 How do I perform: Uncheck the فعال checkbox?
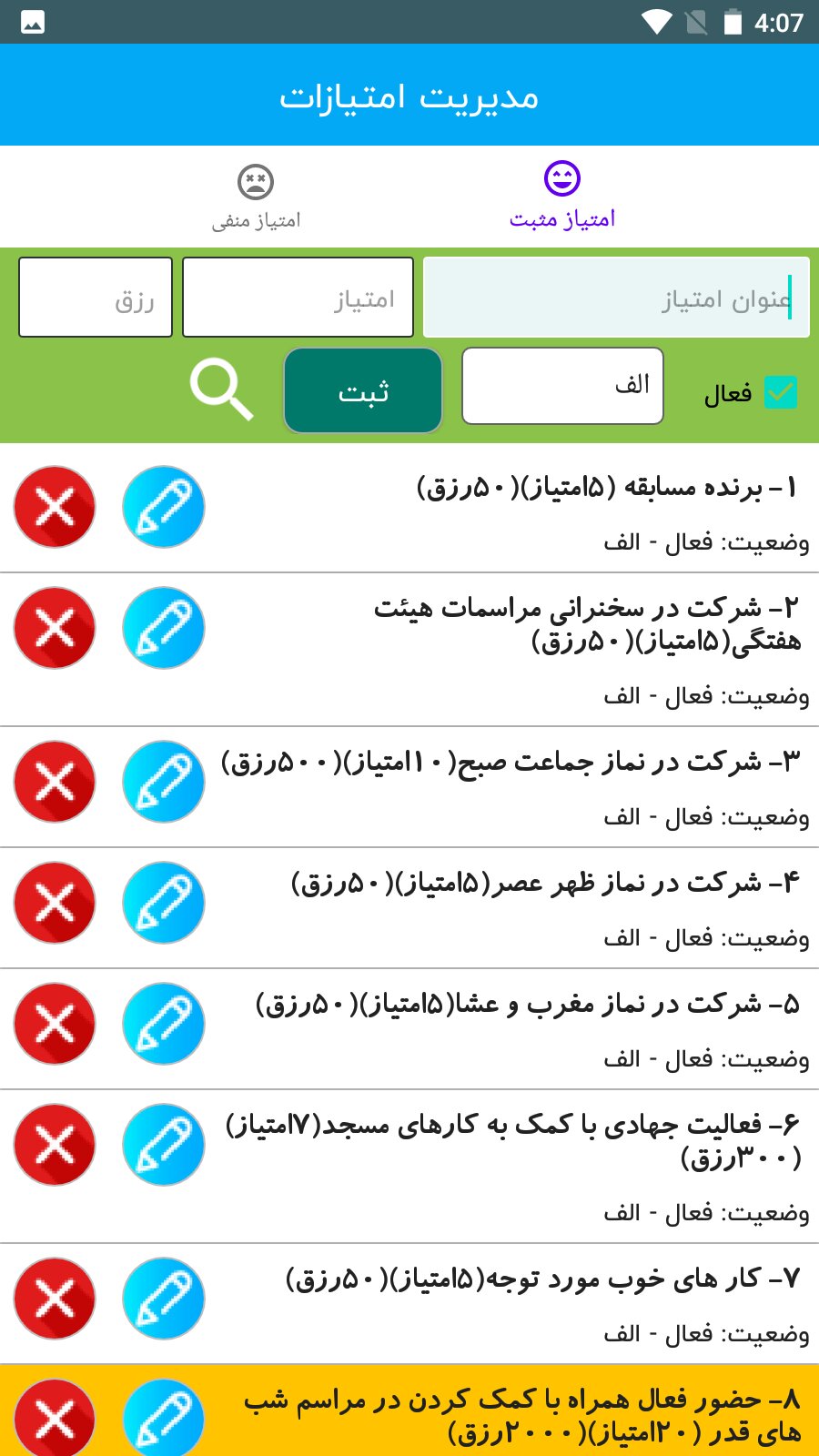[x=781, y=392]
